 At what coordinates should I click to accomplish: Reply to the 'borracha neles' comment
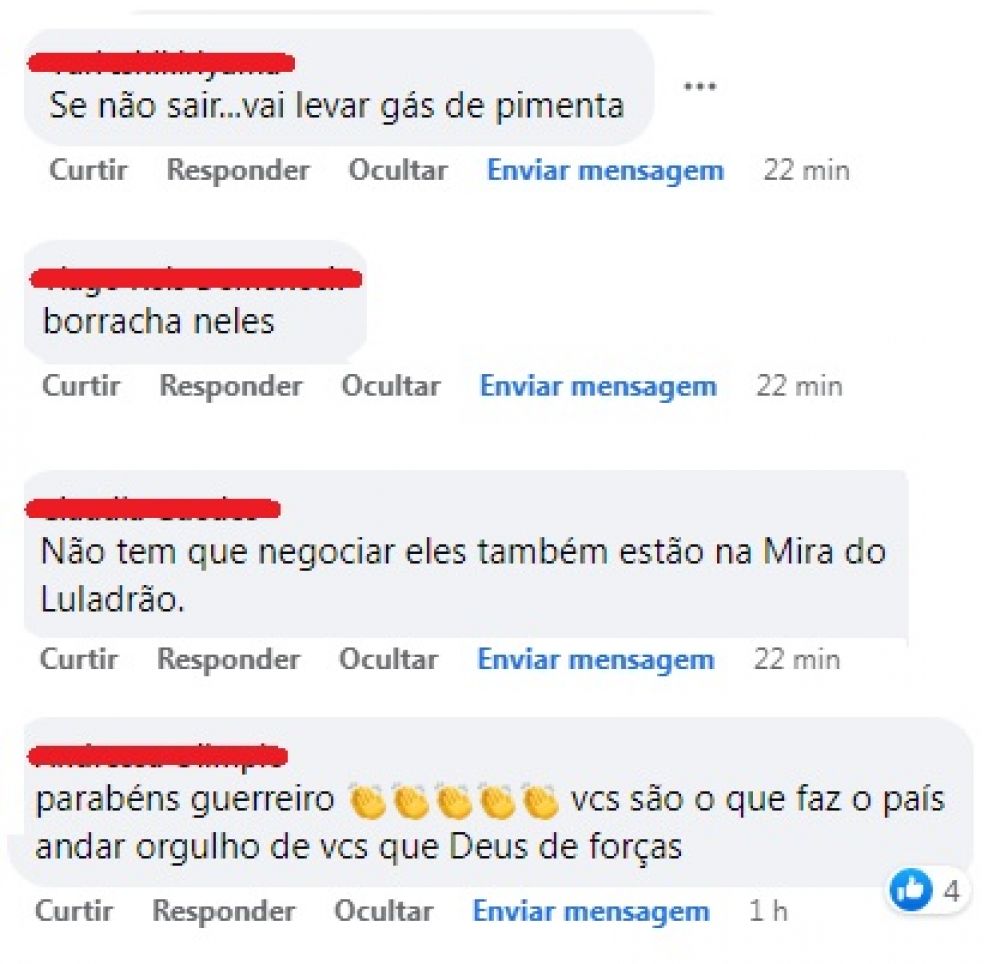[231, 386]
